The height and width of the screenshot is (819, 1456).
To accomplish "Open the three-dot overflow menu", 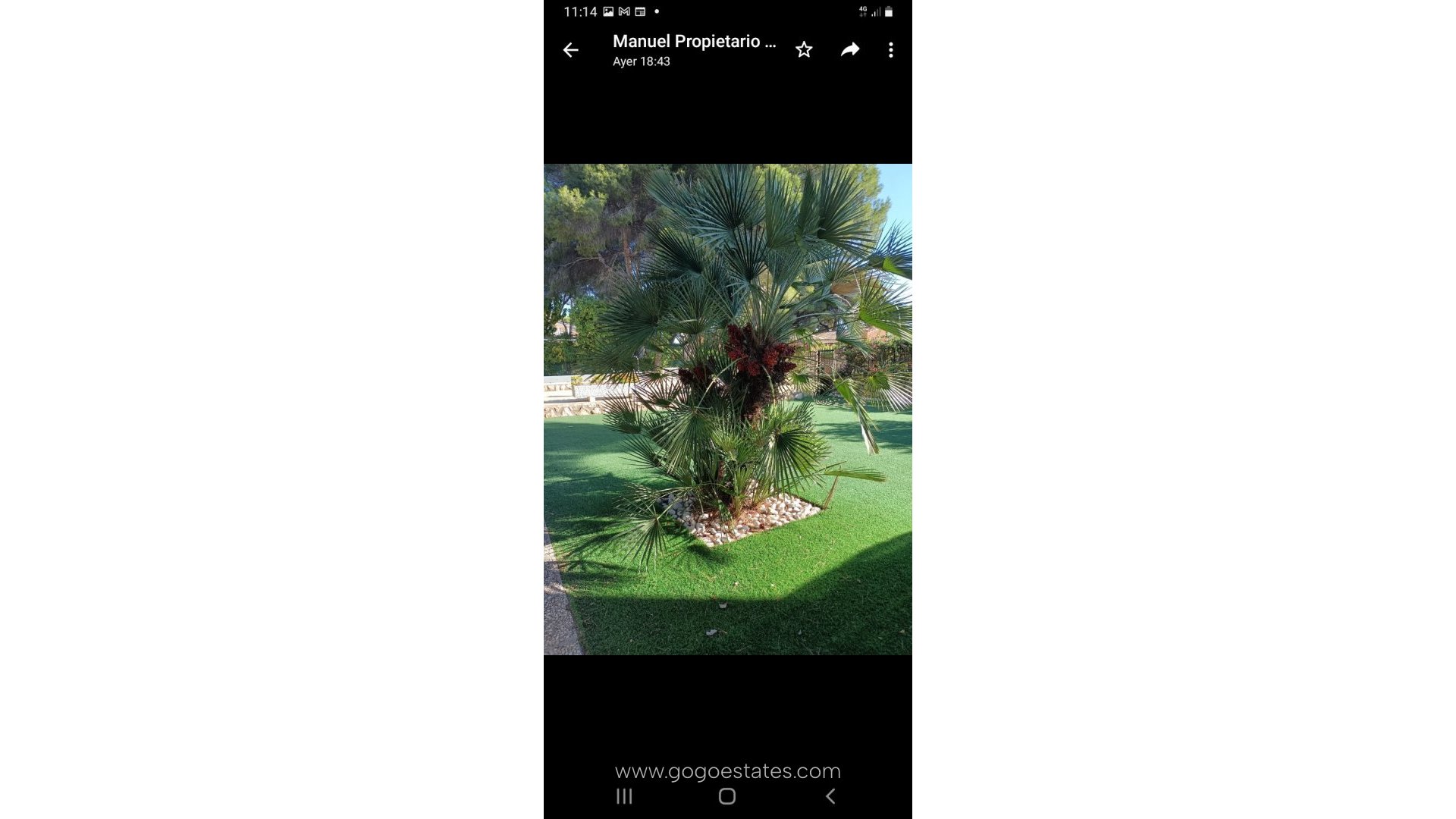I will click(x=890, y=50).
